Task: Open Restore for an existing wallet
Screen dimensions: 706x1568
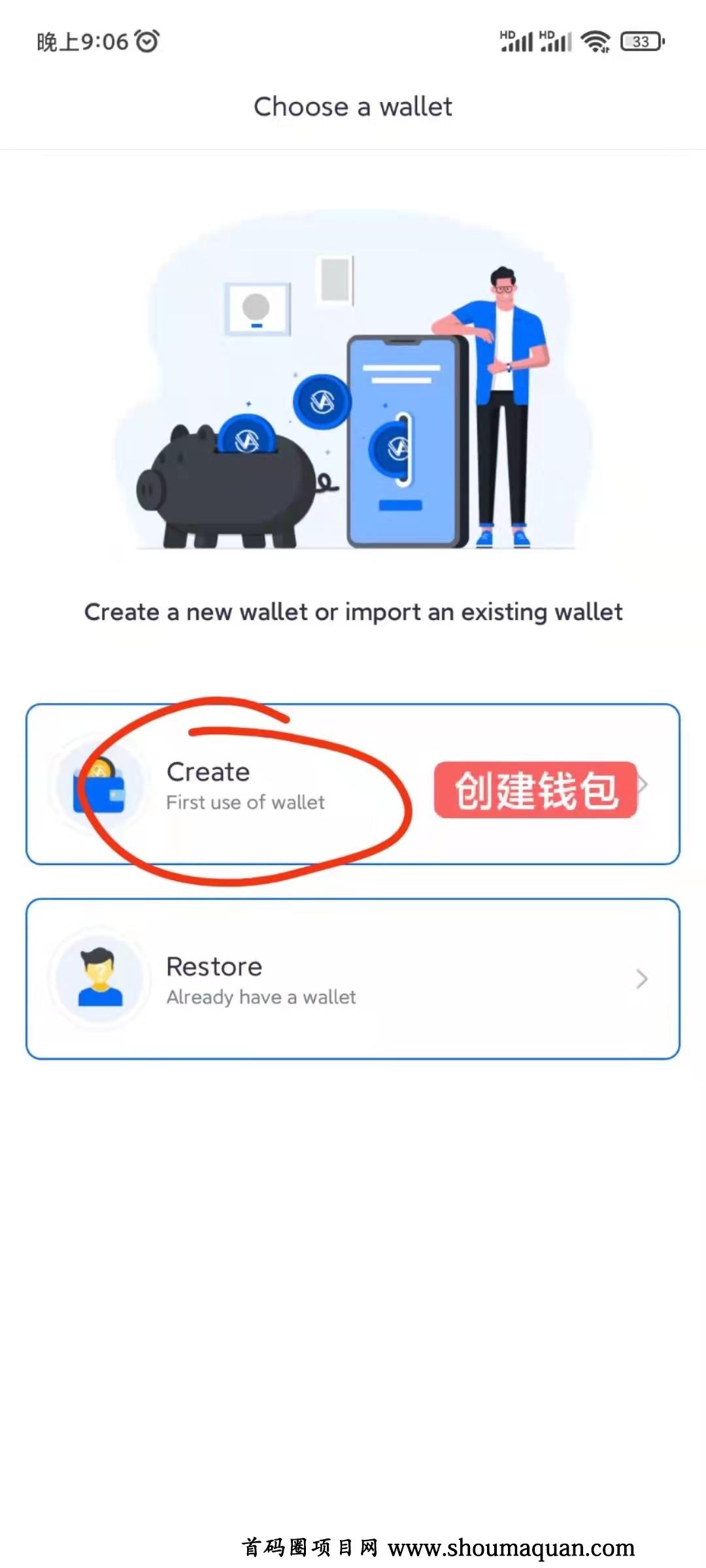Action: click(x=353, y=979)
